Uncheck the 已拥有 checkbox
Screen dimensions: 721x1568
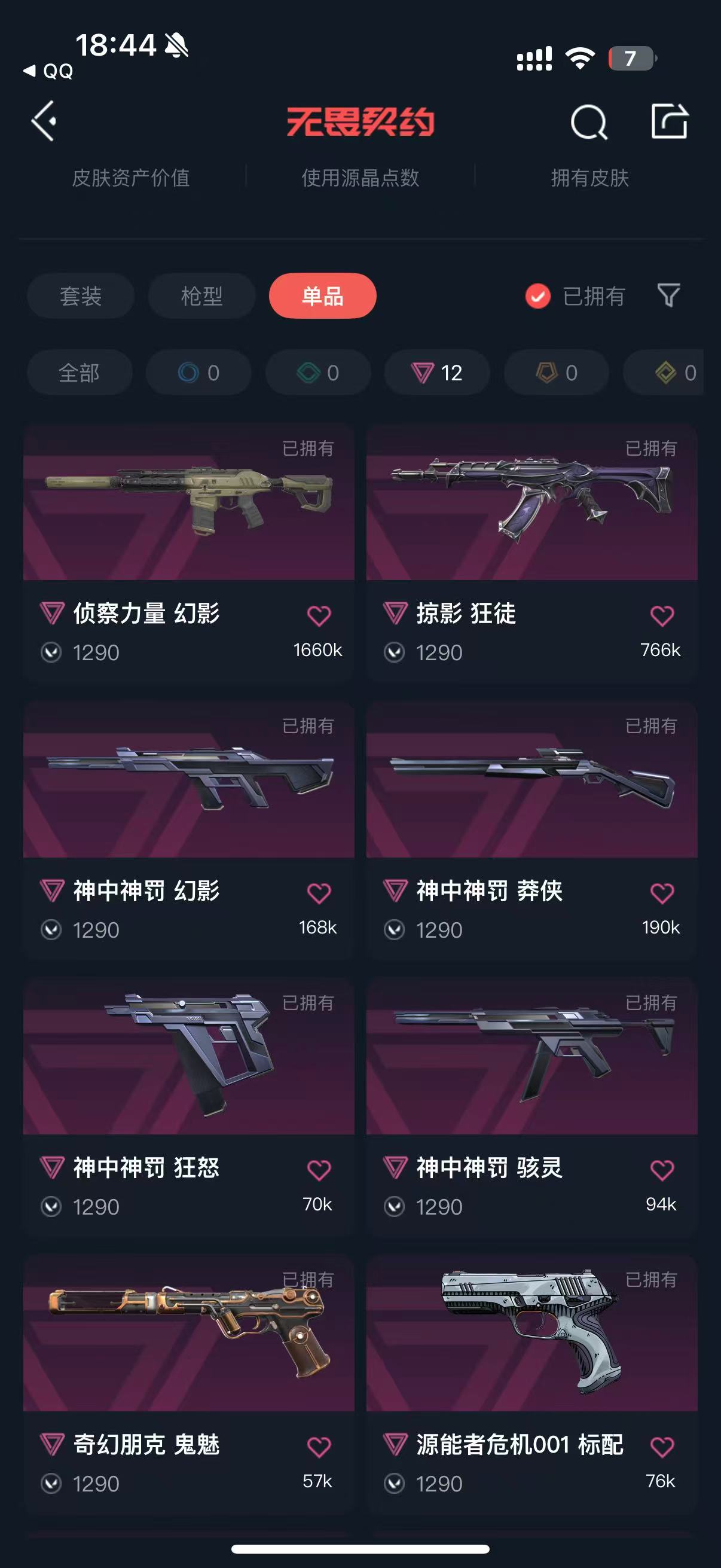pos(538,297)
